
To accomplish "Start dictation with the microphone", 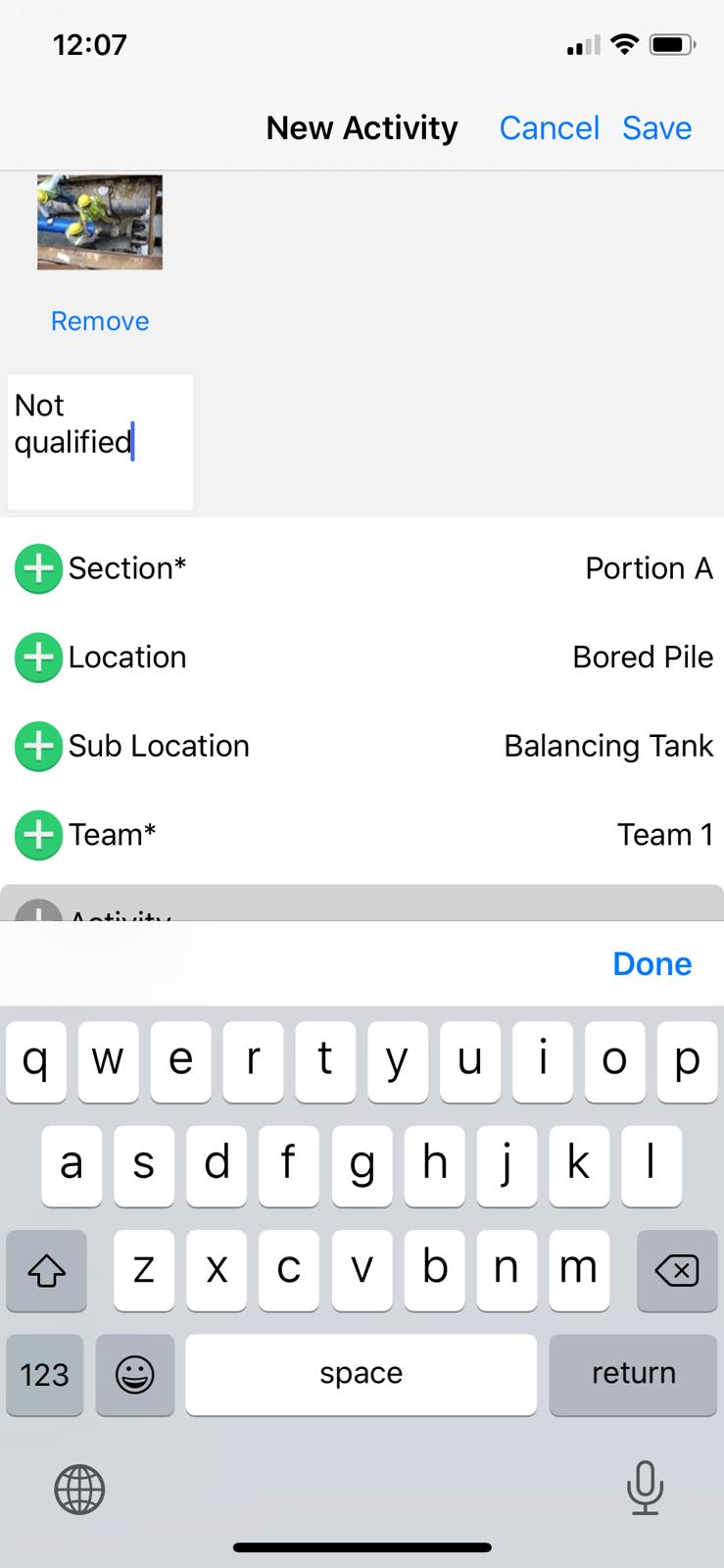I will pos(645,1488).
